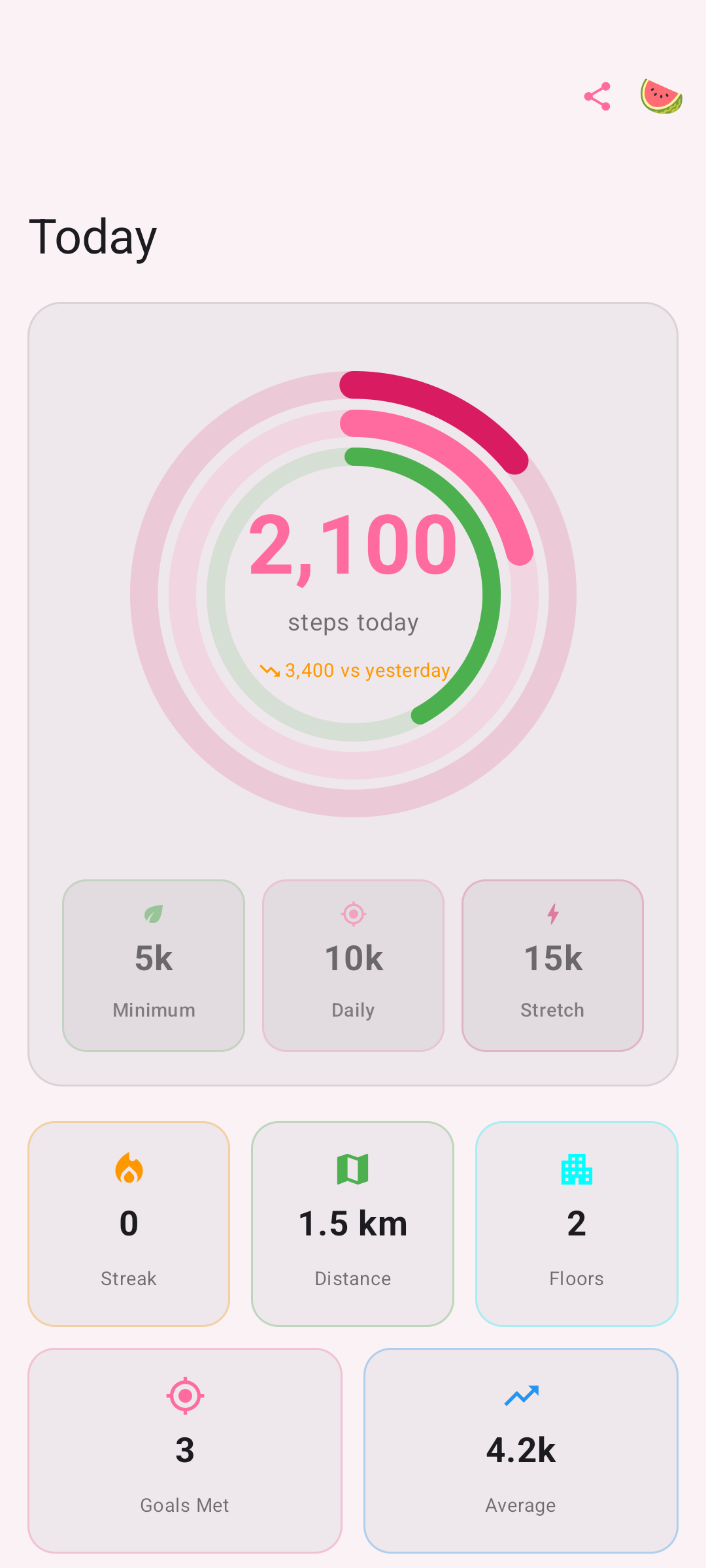
Task: Select the 5k Minimum goal
Action: pyautogui.click(x=154, y=965)
